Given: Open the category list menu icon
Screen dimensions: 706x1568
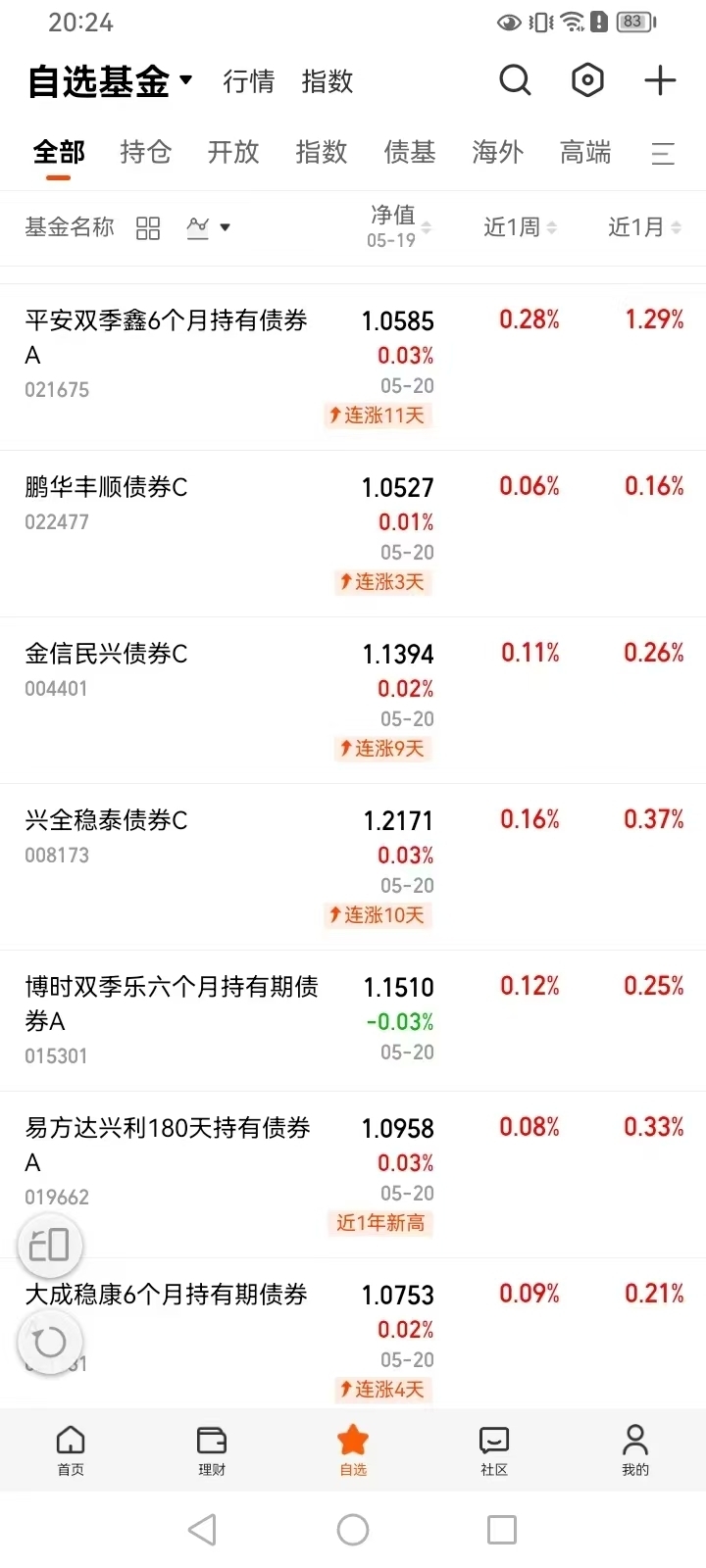Looking at the screenshot, I should coord(663,153).
